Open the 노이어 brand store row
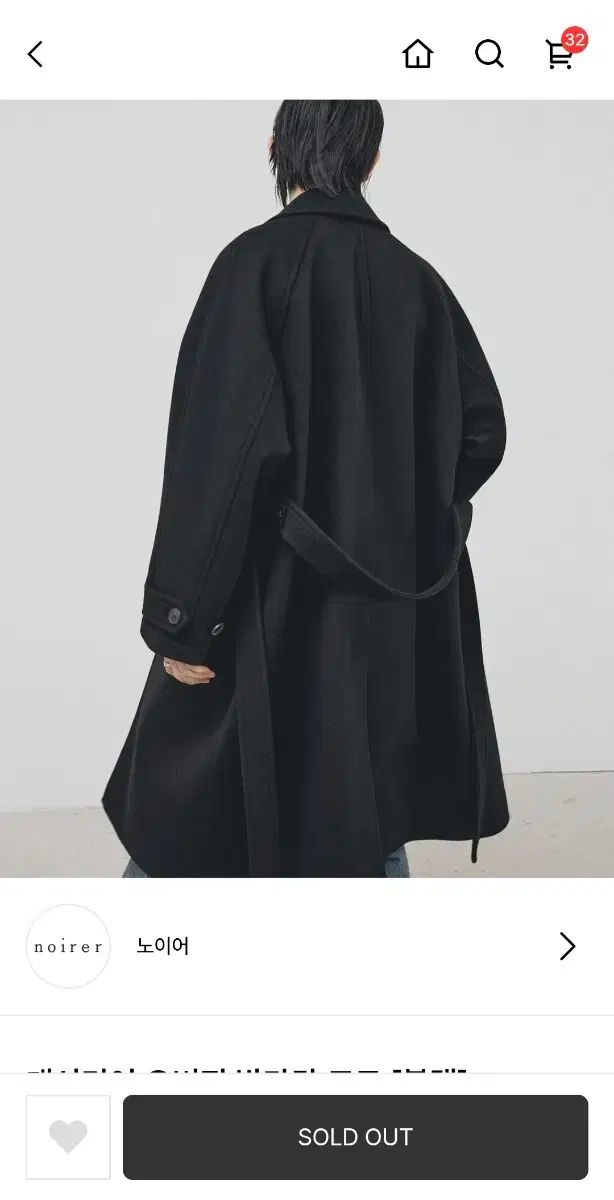The image size is (614, 1200). pos(307,946)
